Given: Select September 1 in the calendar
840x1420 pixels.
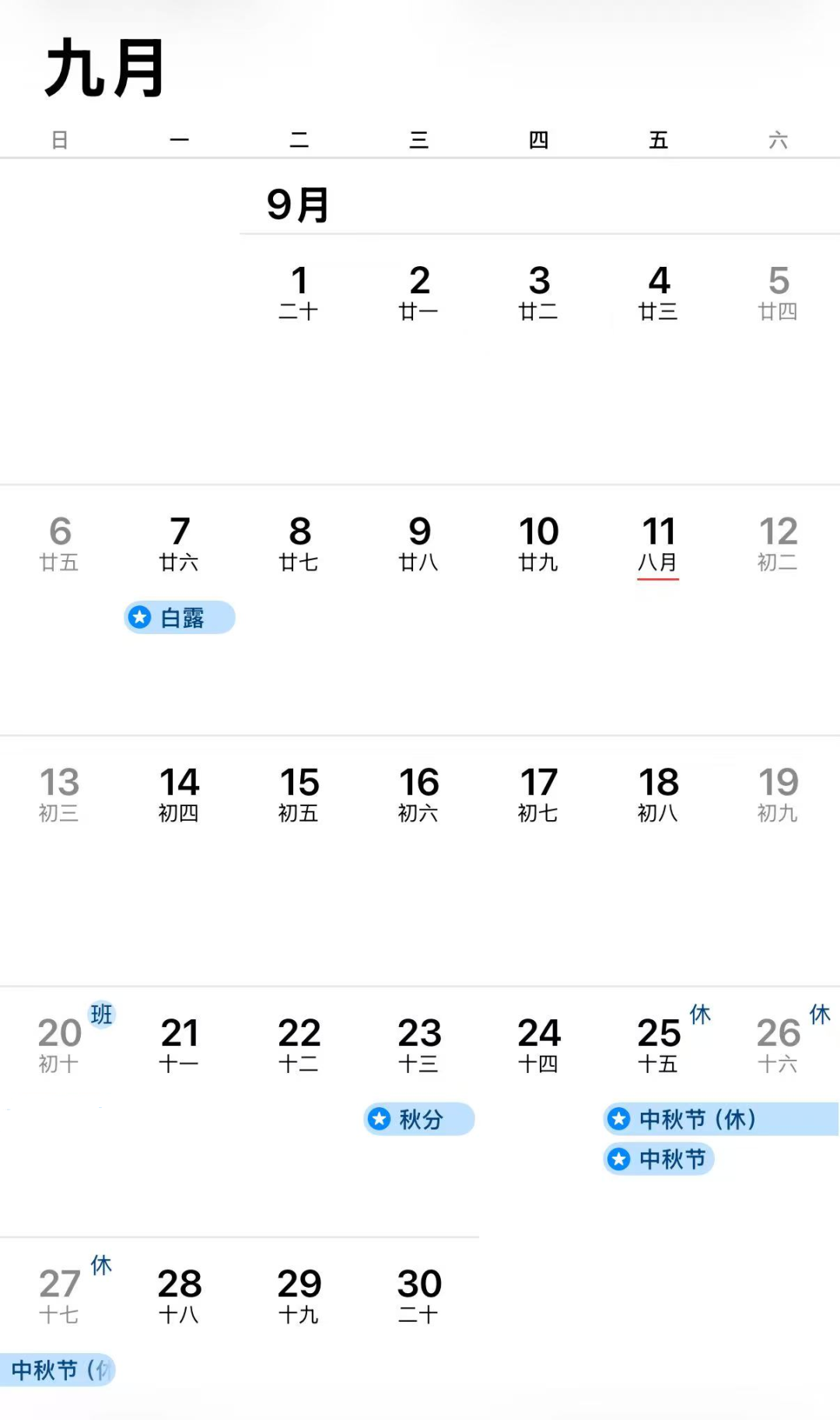Looking at the screenshot, I should click(299, 293).
